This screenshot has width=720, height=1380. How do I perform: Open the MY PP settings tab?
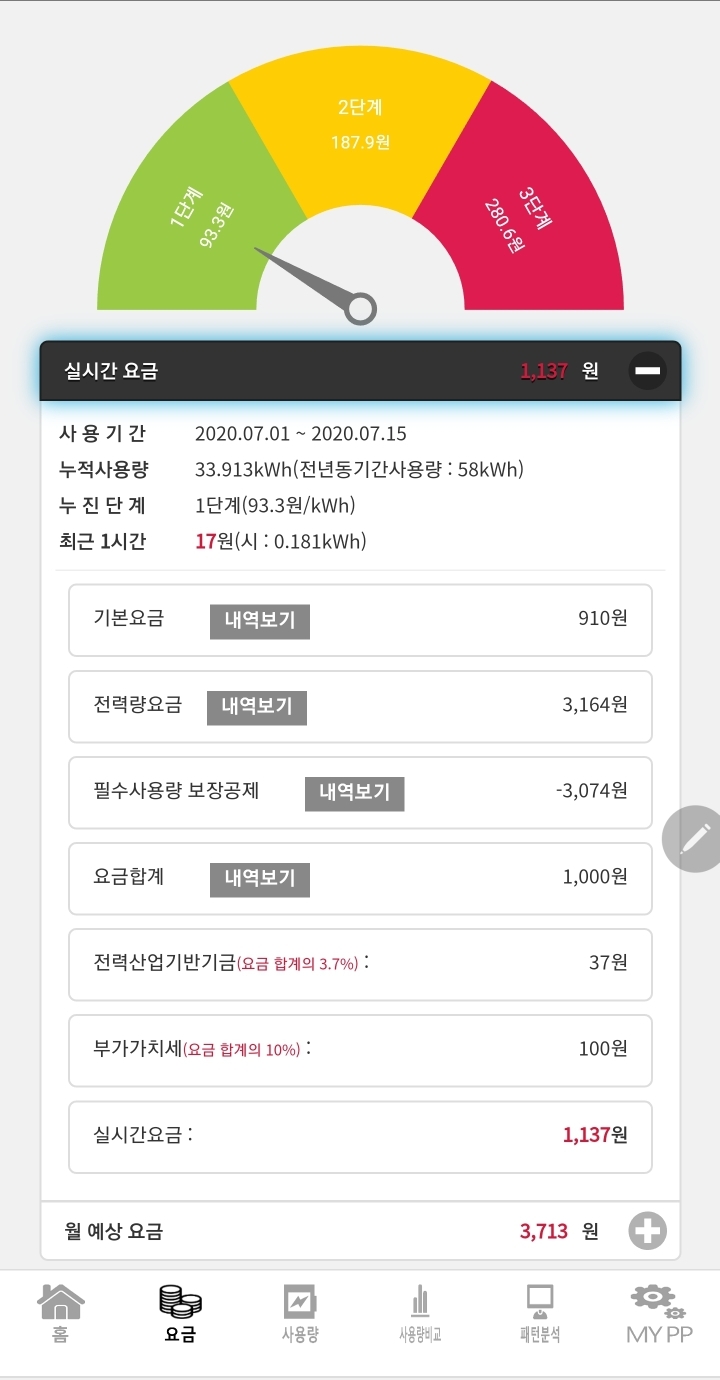click(659, 1313)
